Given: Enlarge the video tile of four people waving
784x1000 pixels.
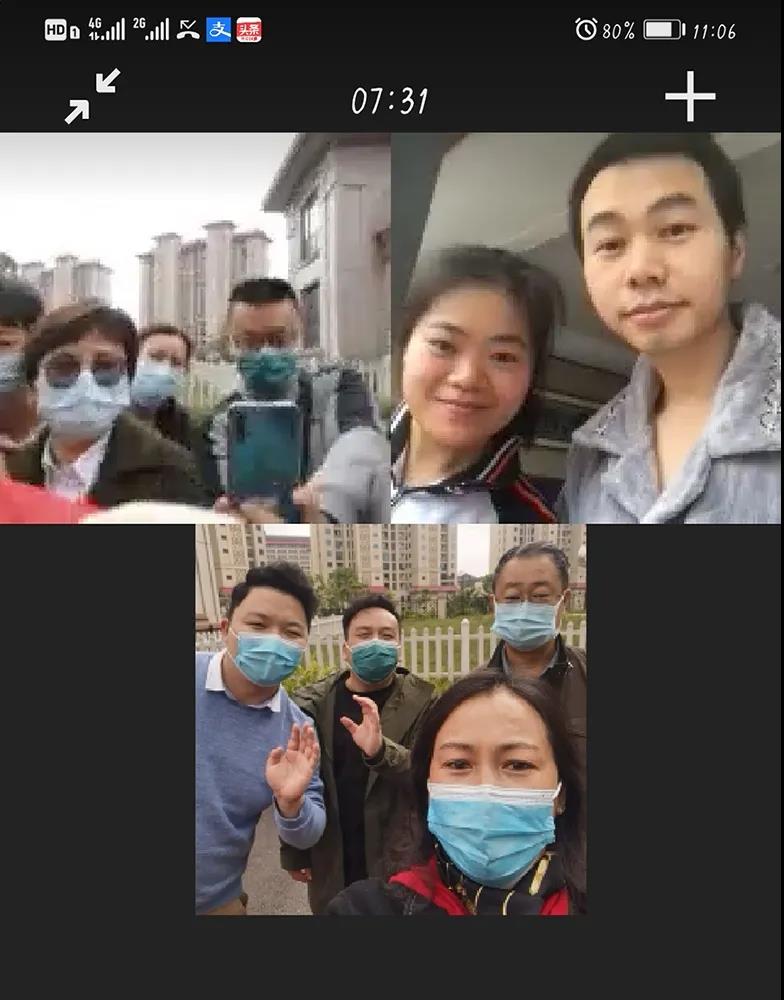Looking at the screenshot, I should pyautogui.click(x=390, y=719).
